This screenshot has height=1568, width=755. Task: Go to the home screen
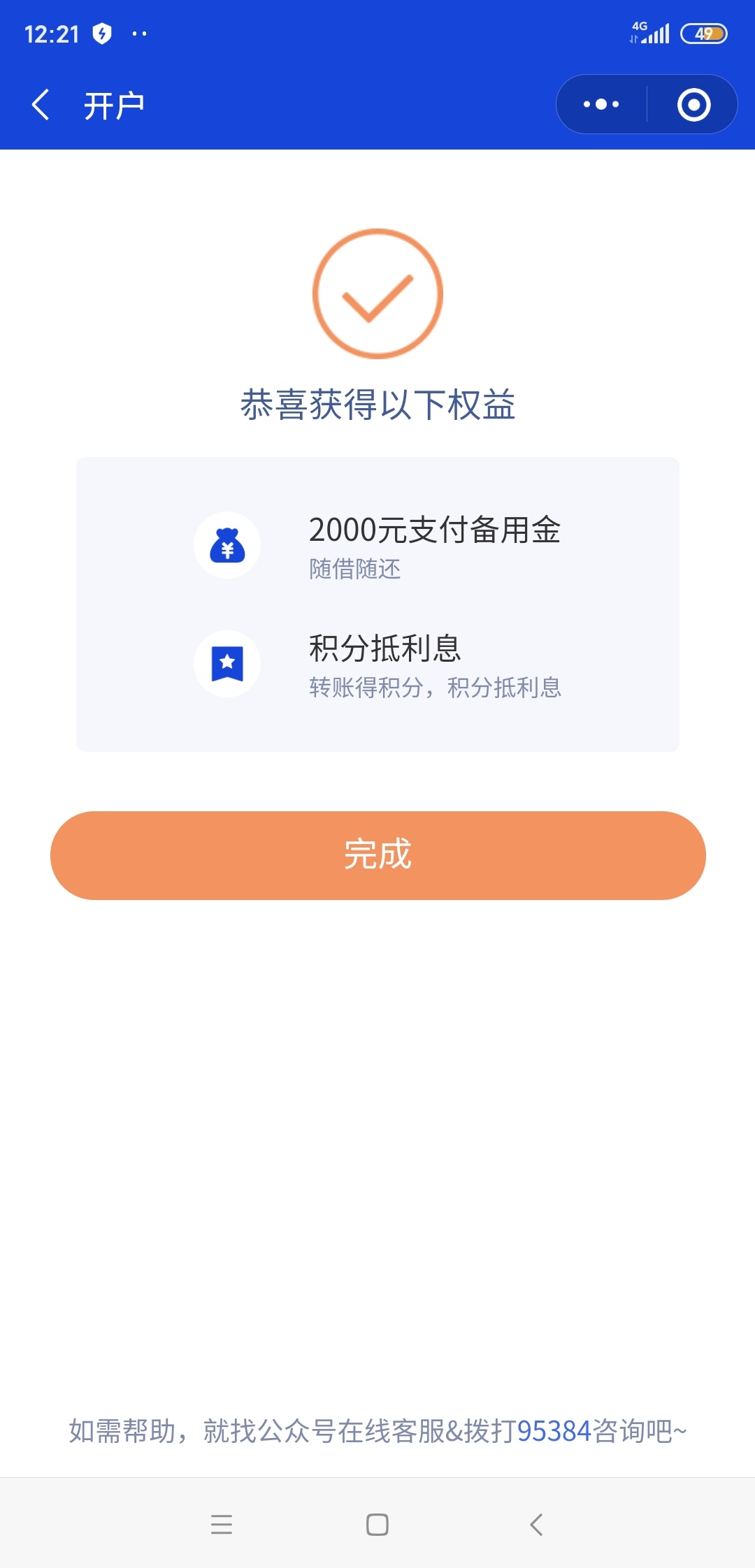coord(377,1524)
